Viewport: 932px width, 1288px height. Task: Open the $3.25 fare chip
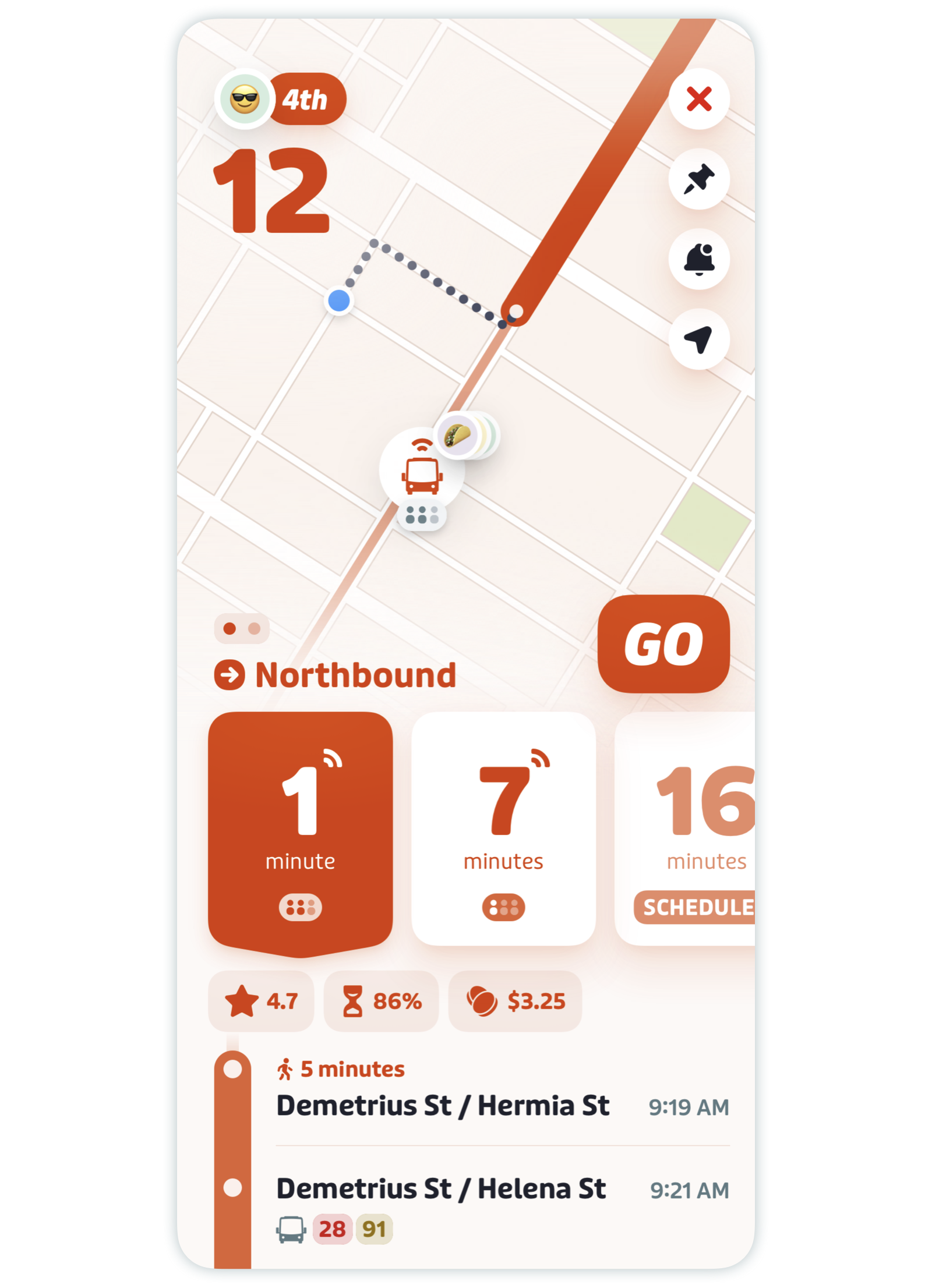tap(515, 1002)
